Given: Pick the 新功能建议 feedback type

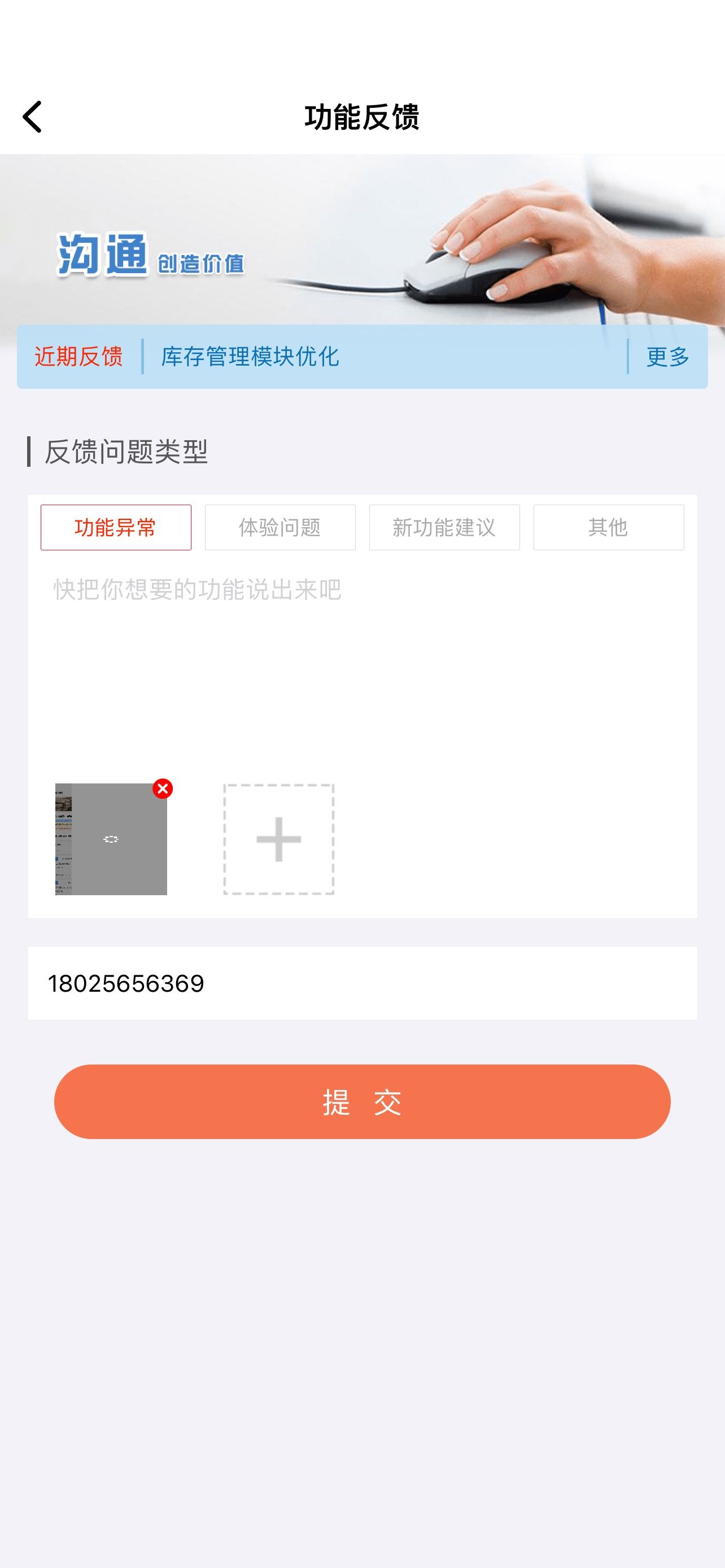Looking at the screenshot, I should pyautogui.click(x=444, y=527).
